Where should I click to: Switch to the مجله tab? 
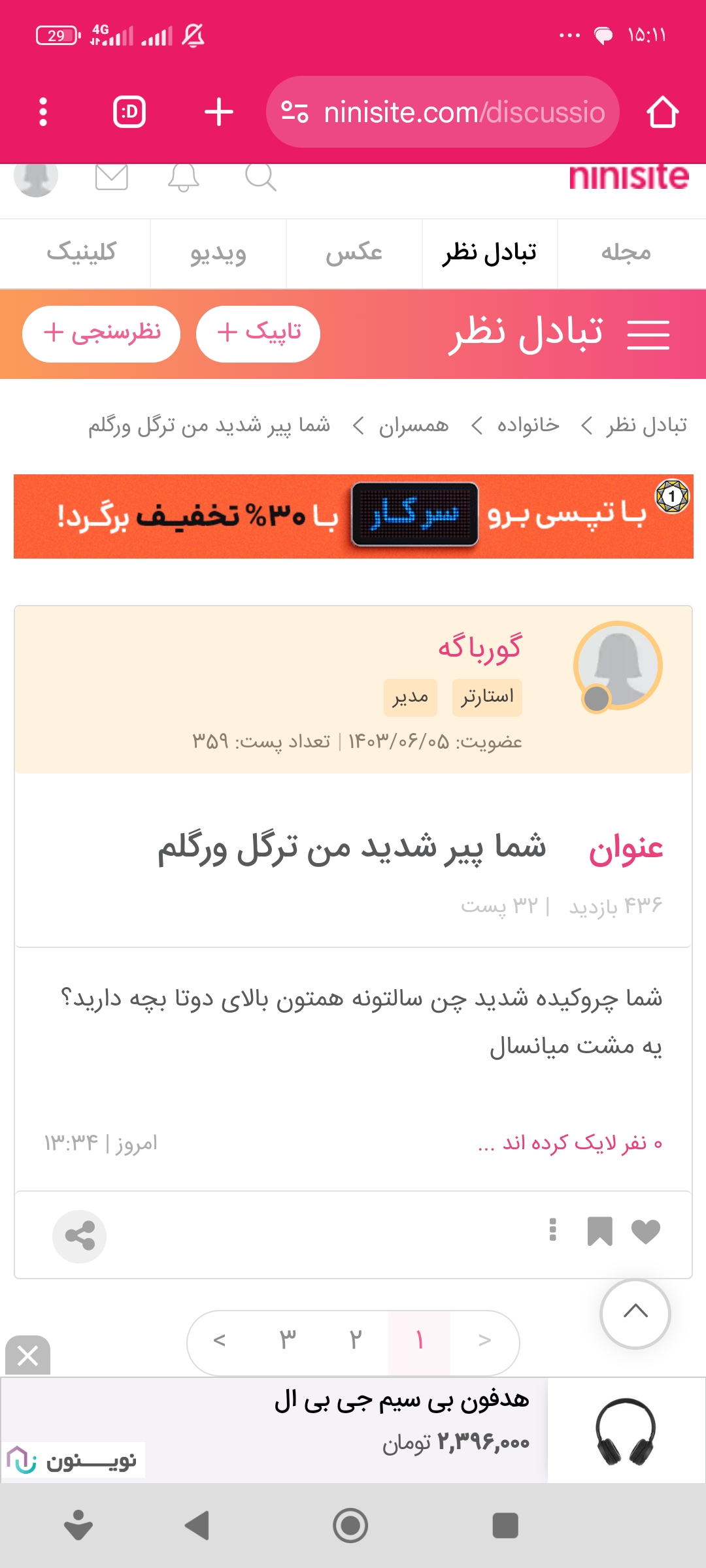point(626,253)
